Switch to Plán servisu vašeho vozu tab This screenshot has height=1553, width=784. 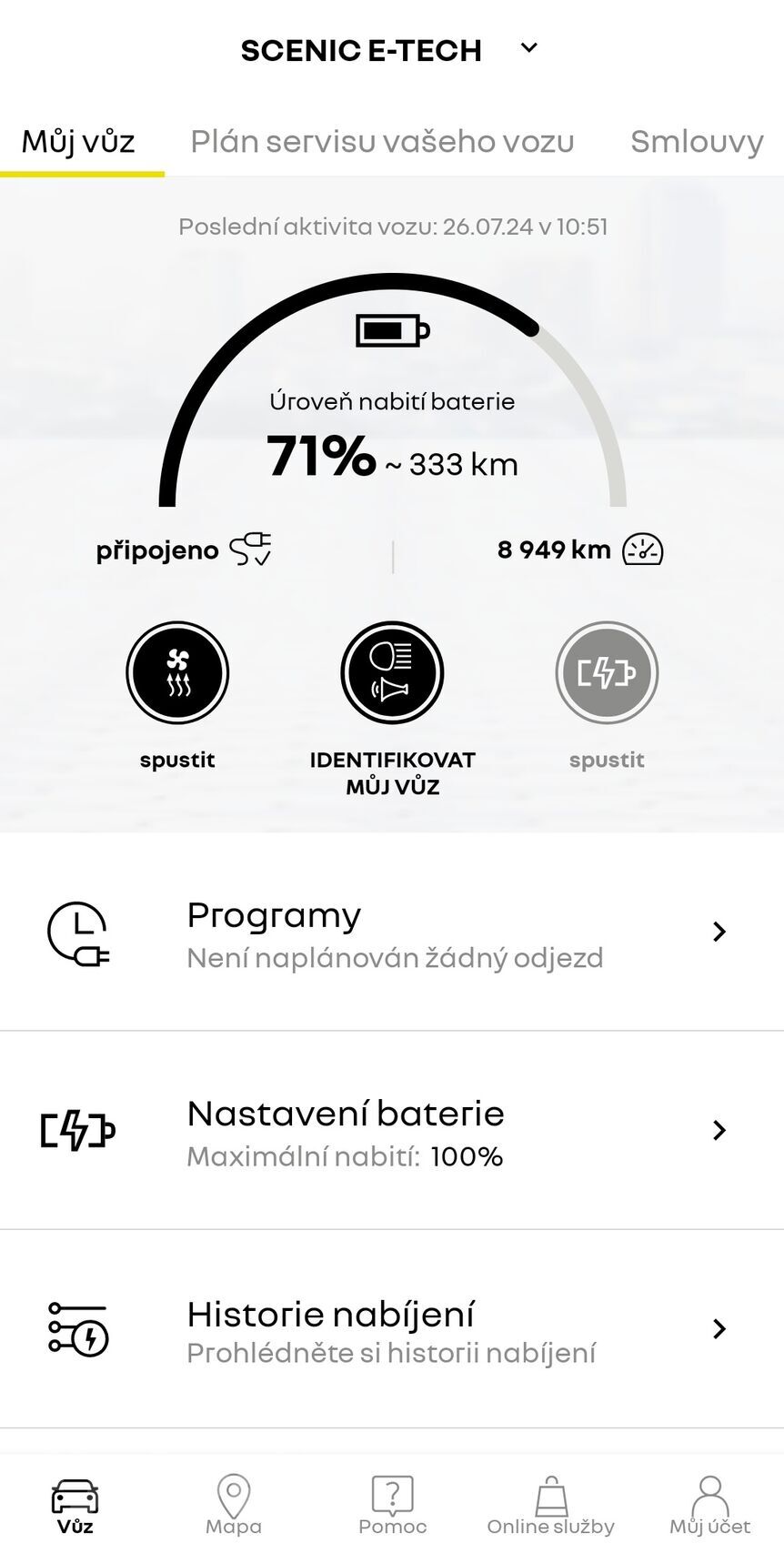382,142
